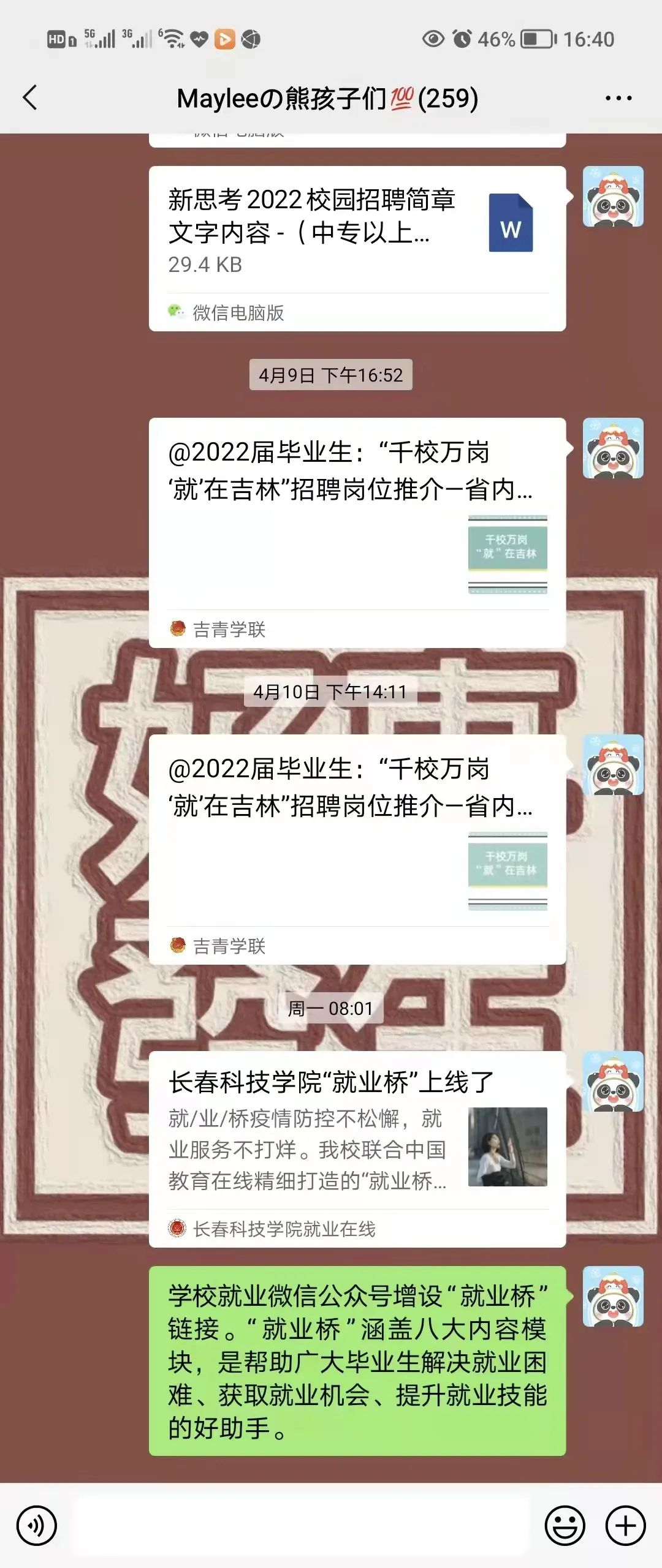
Task: Tap the sender avatar beside the Word file
Action: tap(613, 197)
